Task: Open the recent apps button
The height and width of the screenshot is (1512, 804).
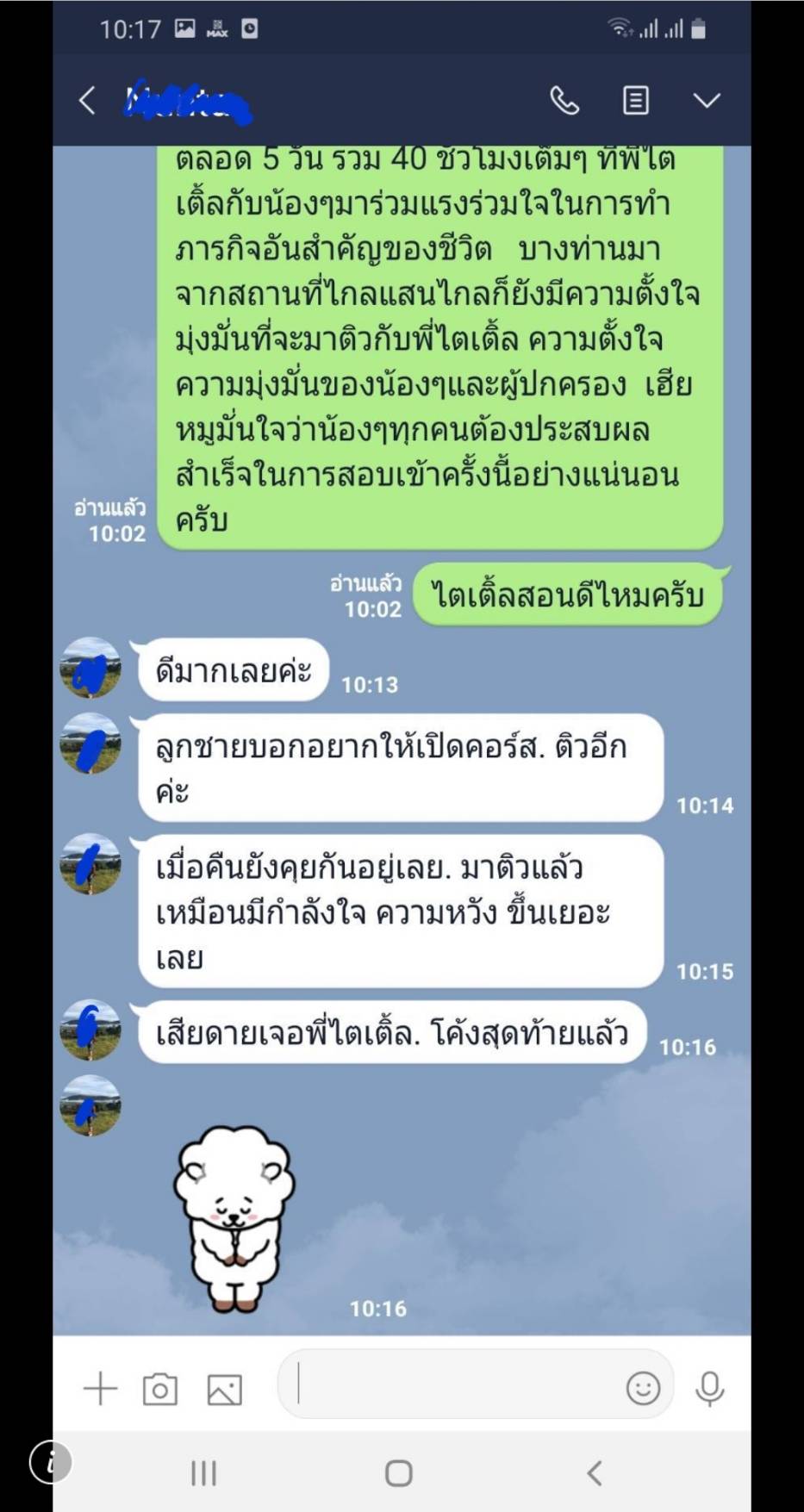Action: (203, 1473)
